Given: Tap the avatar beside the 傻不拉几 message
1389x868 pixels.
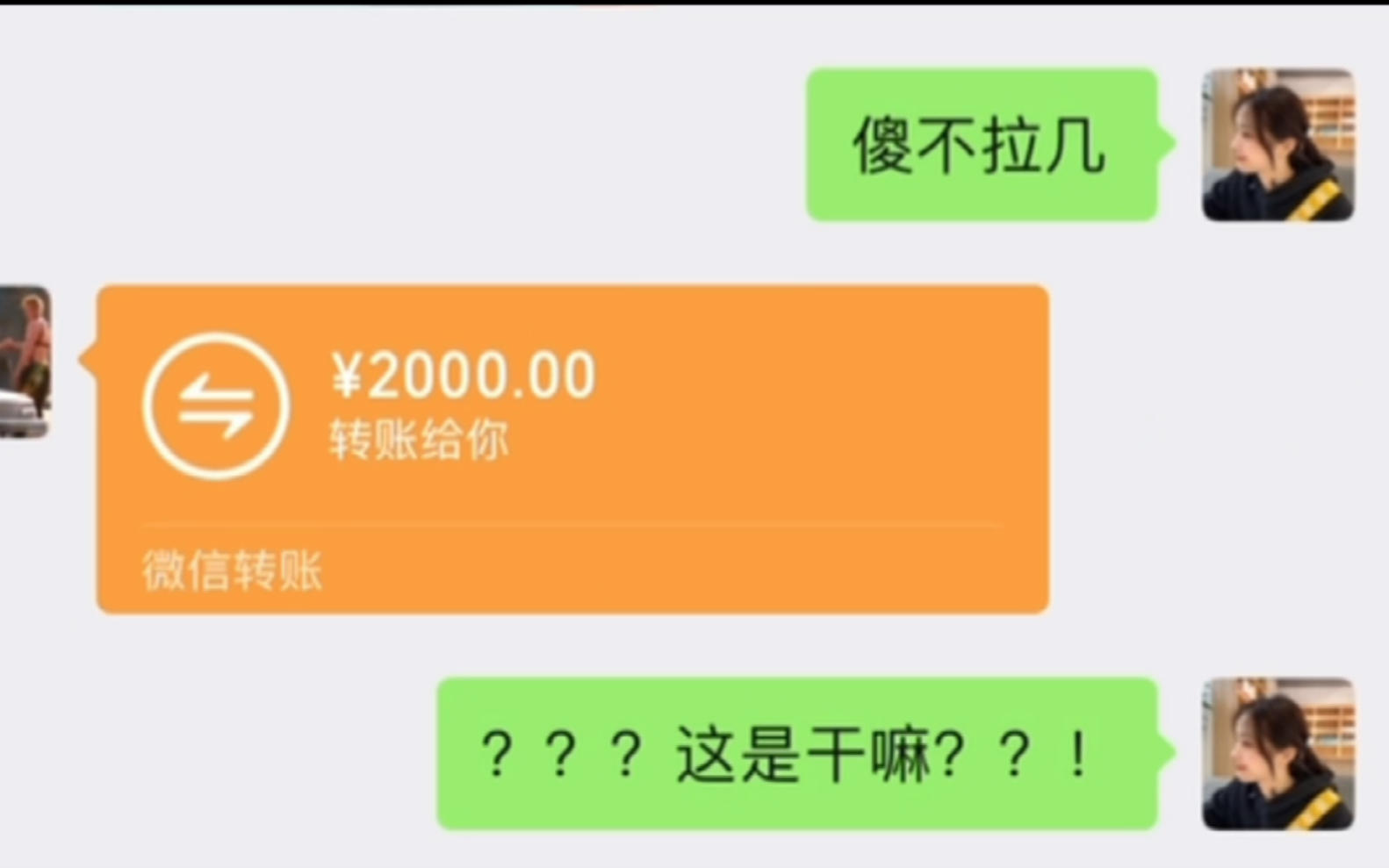Looking at the screenshot, I should coord(1277,145).
